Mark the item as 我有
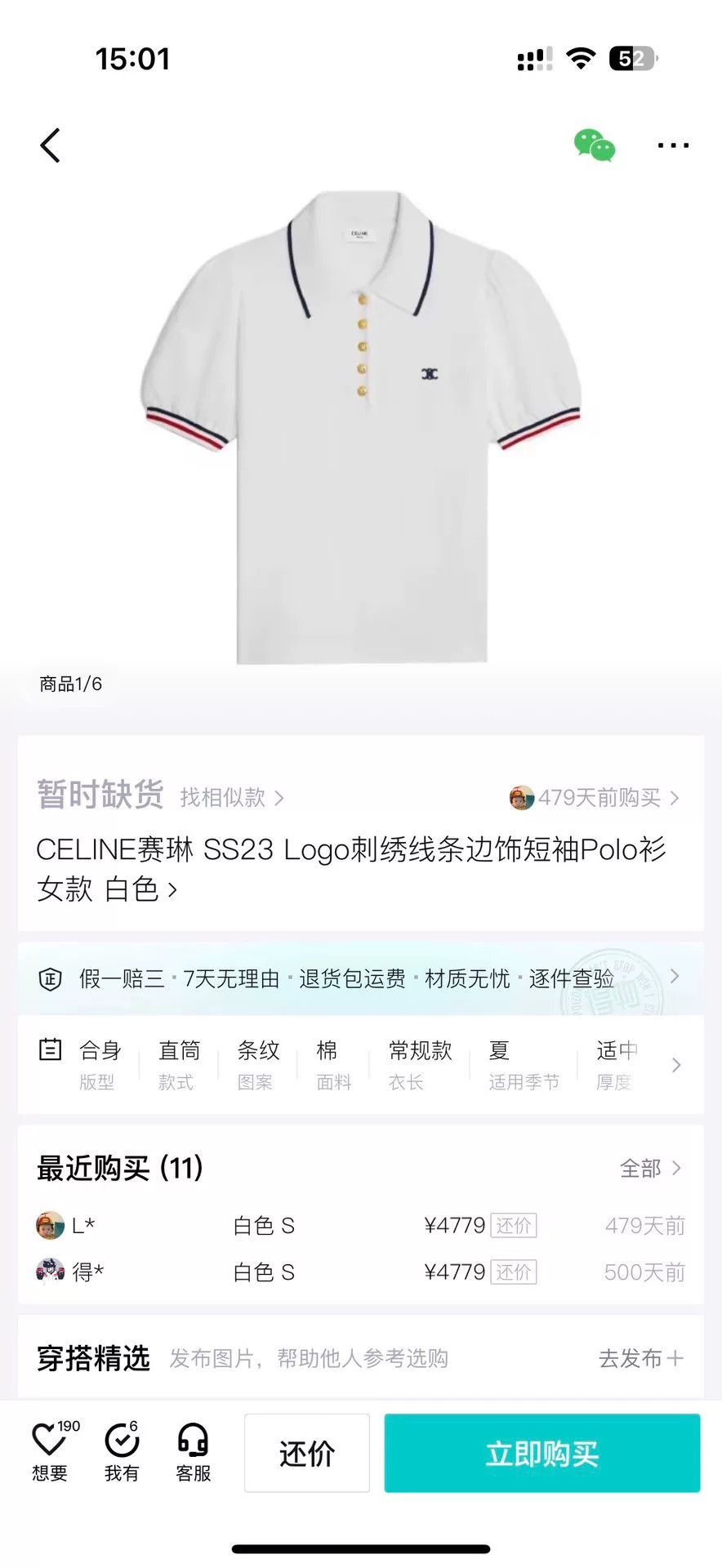The height and width of the screenshot is (1568, 722). pyautogui.click(x=122, y=1451)
